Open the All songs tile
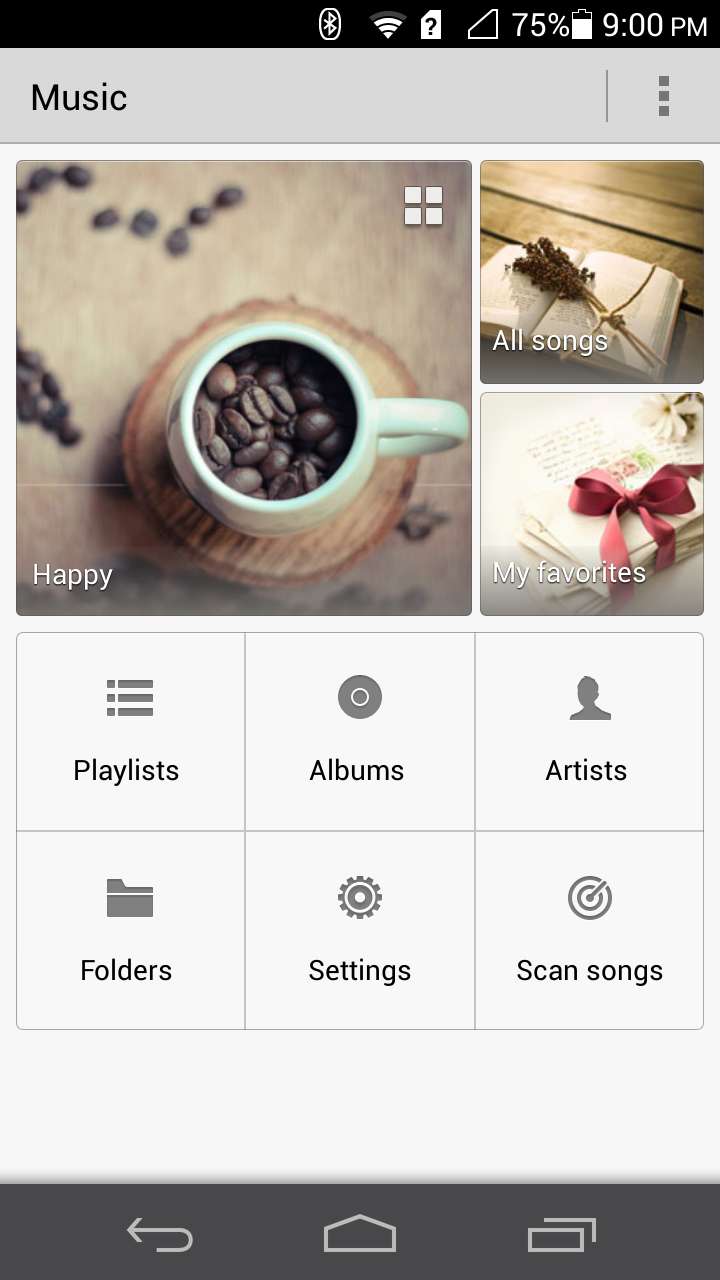The width and height of the screenshot is (720, 1280). click(x=592, y=272)
